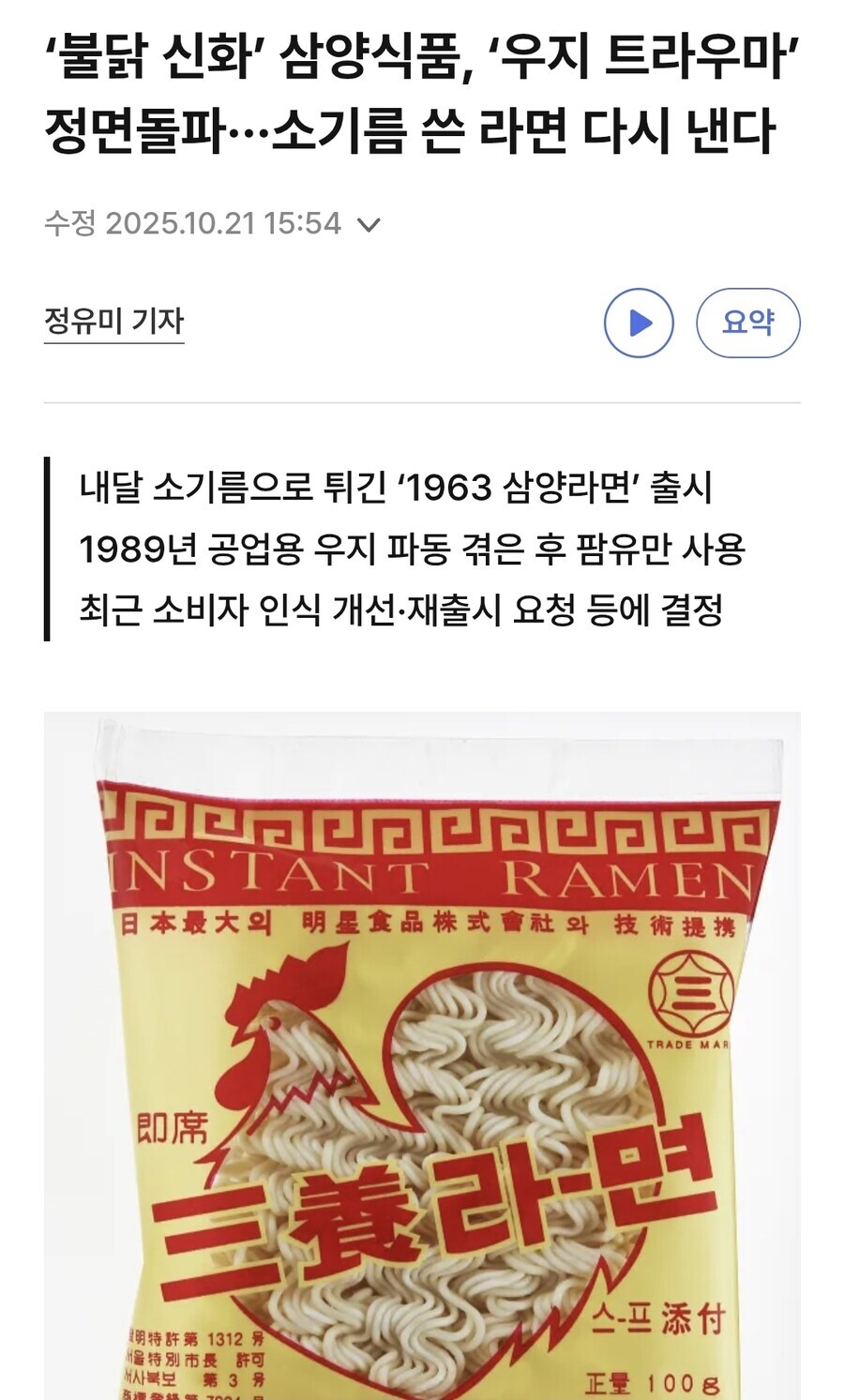Image resolution: width=844 pixels, height=1400 pixels.
Task: Open reporter 정유미 기자 profile link
Action: 113,322
